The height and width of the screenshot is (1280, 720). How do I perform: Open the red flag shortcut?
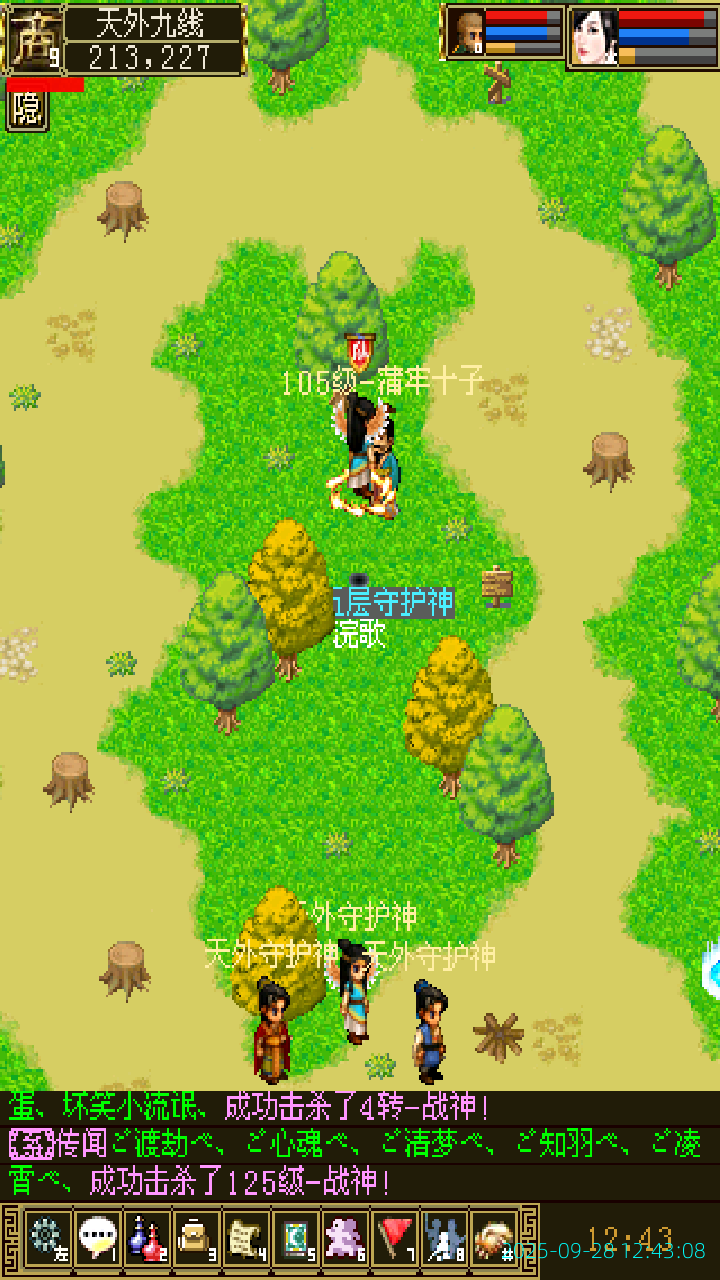click(x=396, y=1239)
